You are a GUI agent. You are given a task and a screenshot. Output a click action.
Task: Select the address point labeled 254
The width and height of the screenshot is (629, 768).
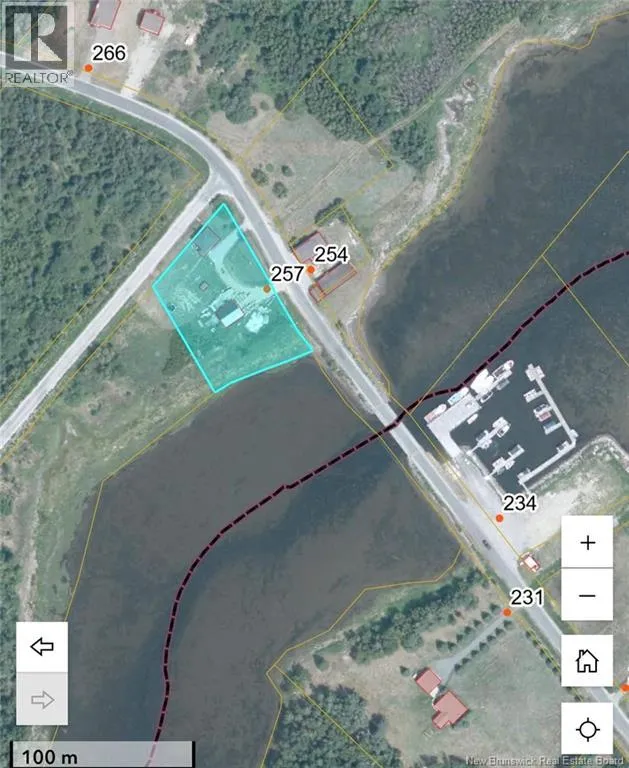pos(311,270)
